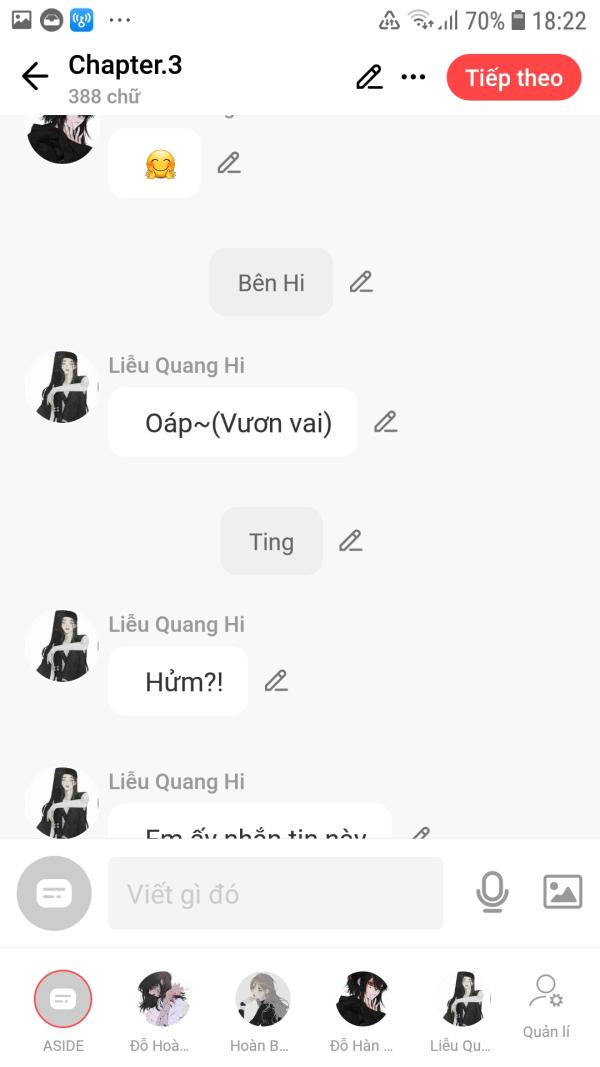Tap the microphone icon

click(x=492, y=892)
